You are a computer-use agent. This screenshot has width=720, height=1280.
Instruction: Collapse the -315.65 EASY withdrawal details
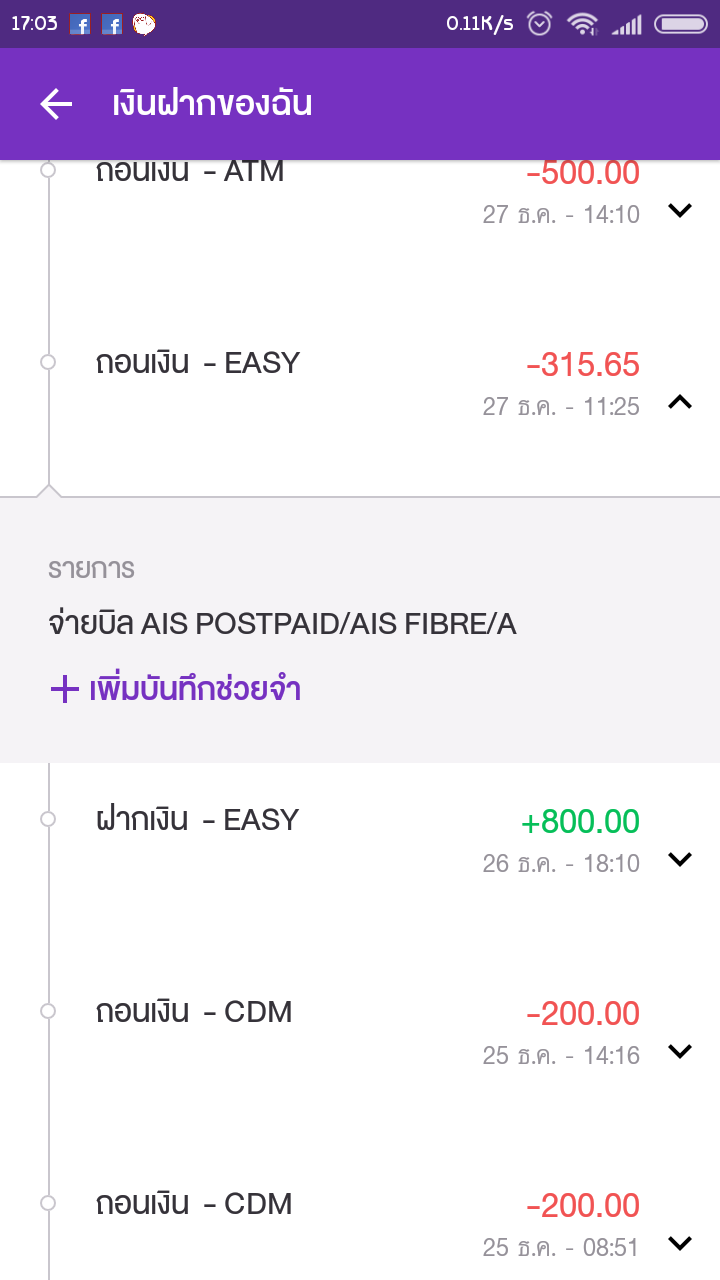[680, 402]
